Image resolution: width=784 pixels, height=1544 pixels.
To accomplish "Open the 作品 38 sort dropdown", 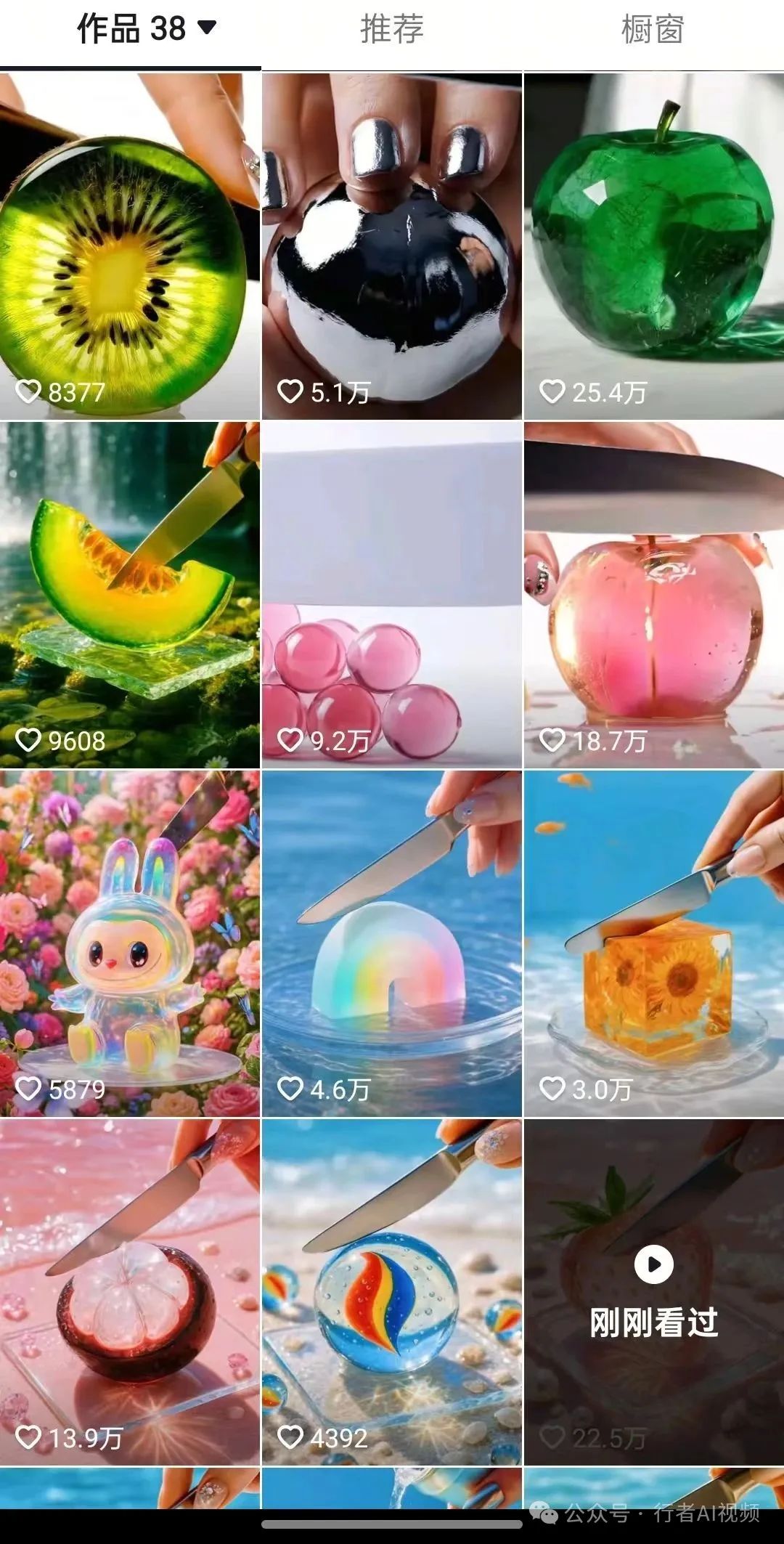I will 207,28.
